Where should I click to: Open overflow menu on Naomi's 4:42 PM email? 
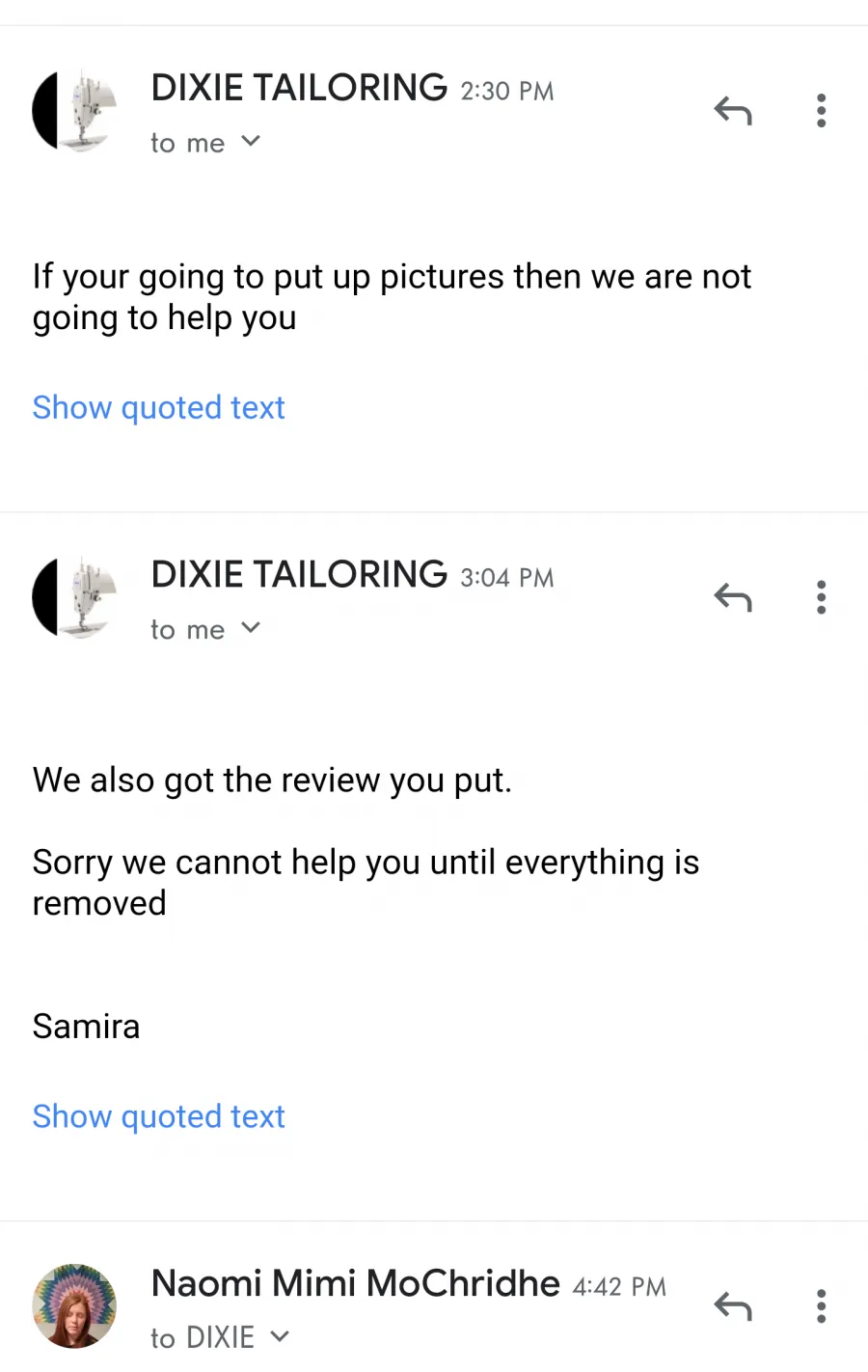coord(821,1306)
